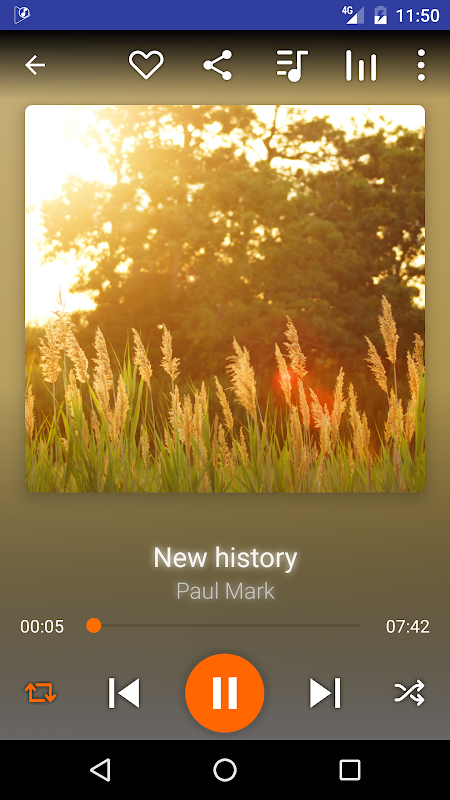450x800 pixels.
Task: Favorite this song with the heart icon
Action: click(146, 65)
